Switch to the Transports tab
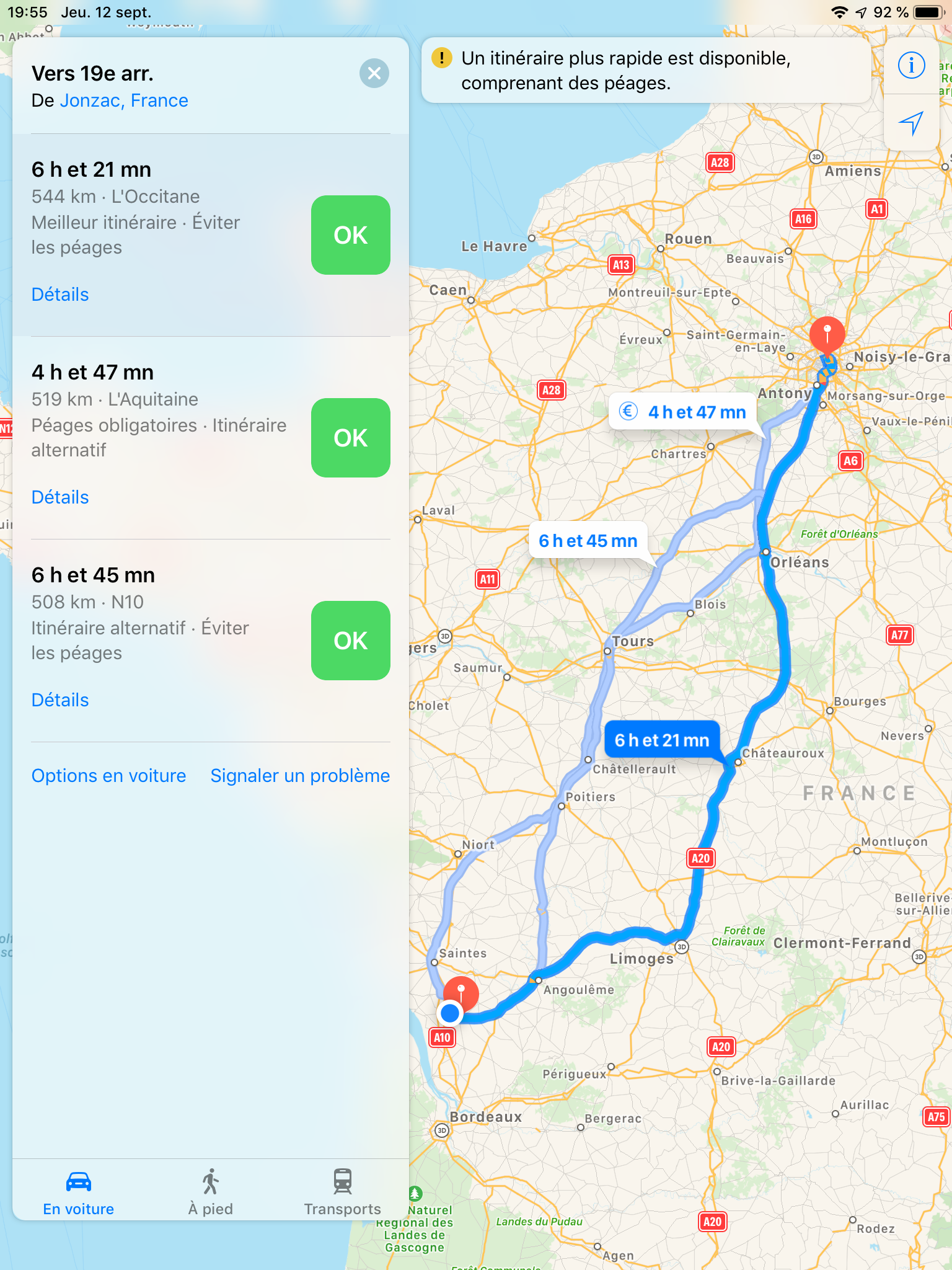The image size is (952, 1270). coord(342,1192)
